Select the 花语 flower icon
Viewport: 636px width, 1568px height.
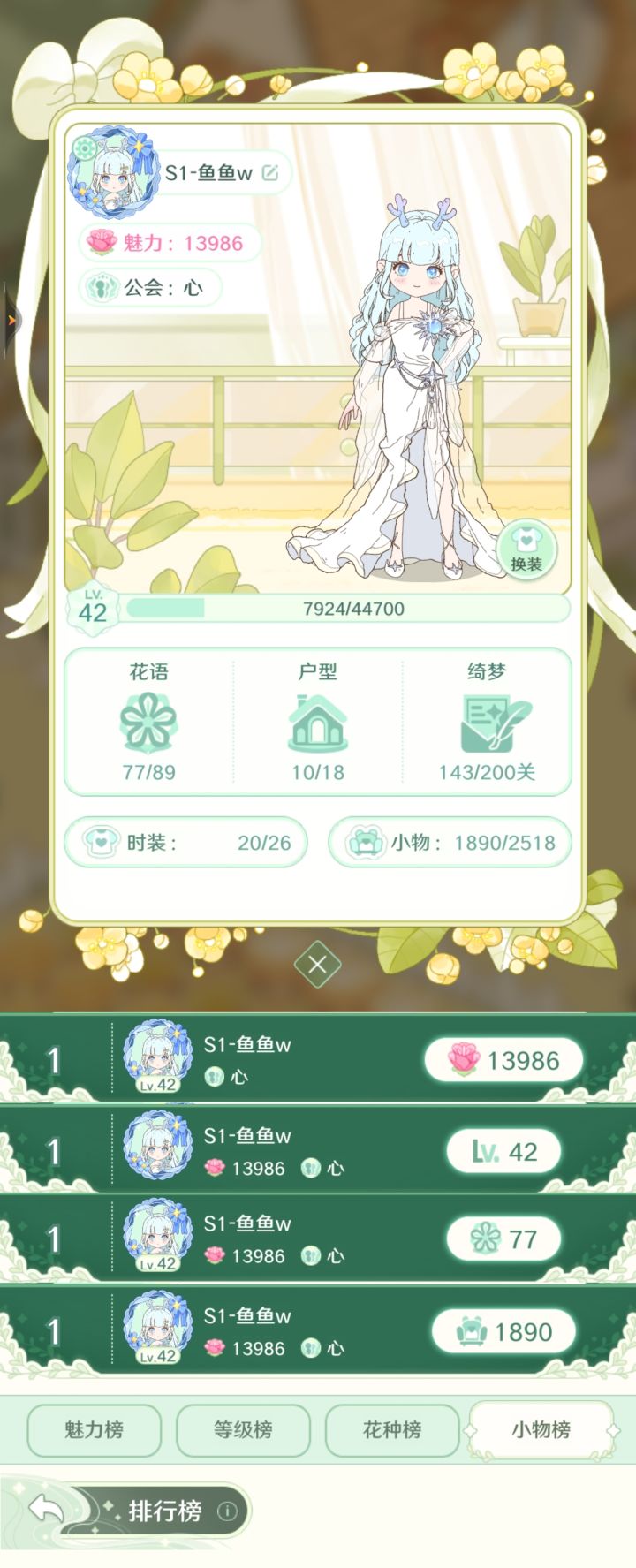[x=148, y=723]
